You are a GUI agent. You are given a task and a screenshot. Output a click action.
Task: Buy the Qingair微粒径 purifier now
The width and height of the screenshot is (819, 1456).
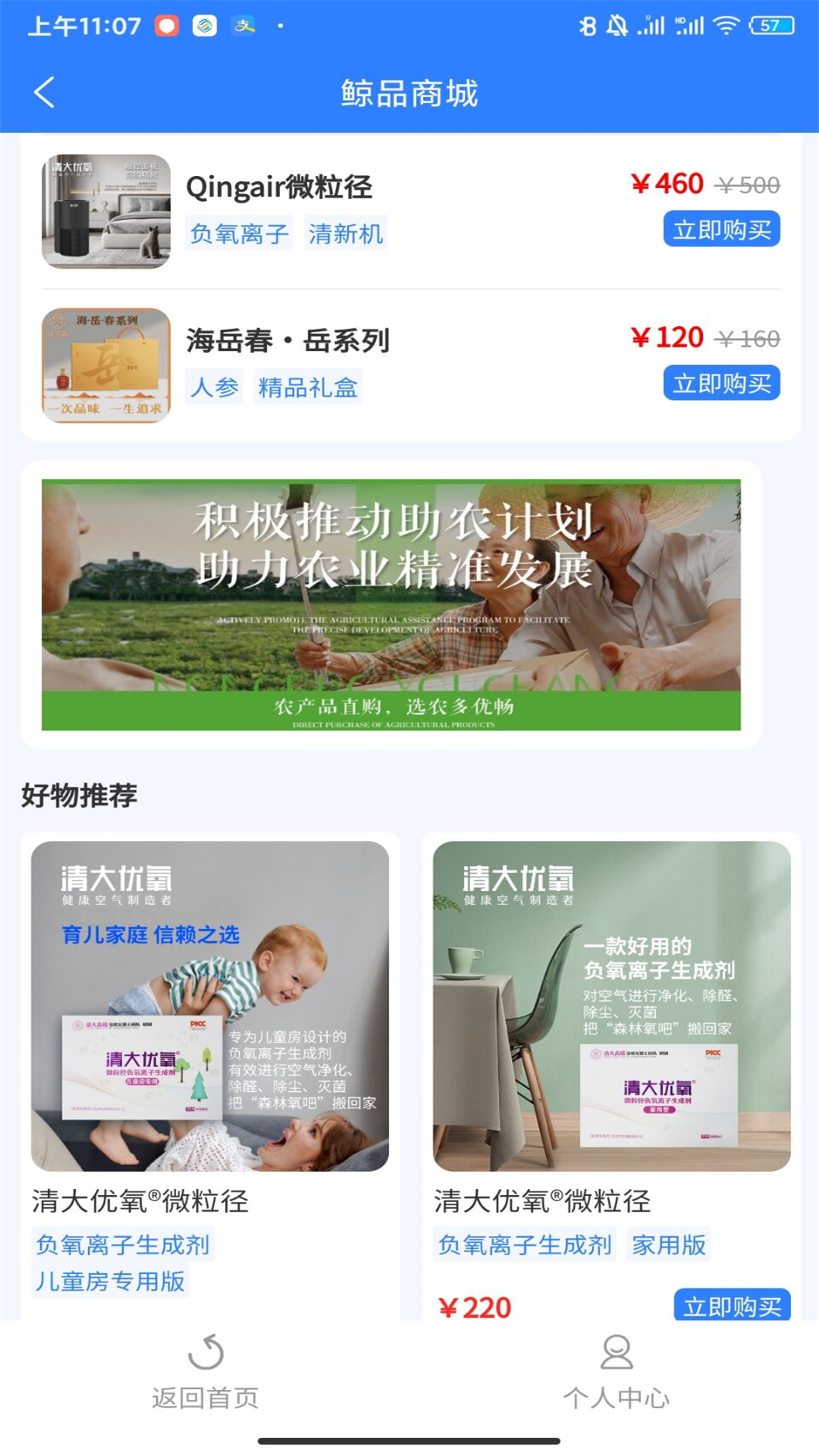[721, 229]
